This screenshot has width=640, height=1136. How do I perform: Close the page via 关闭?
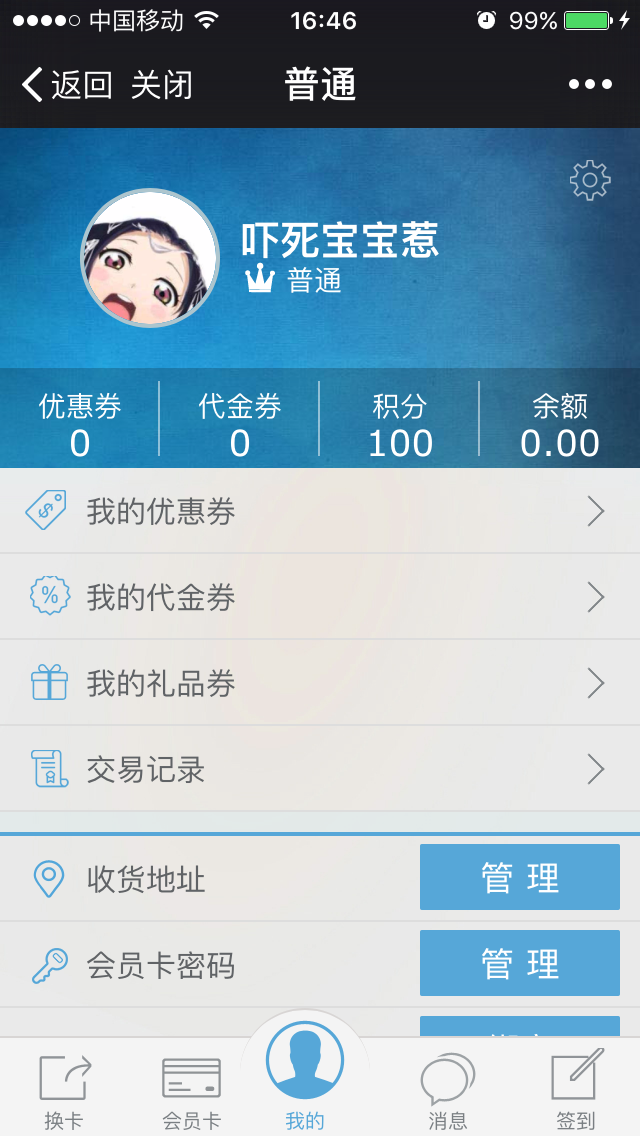click(161, 85)
